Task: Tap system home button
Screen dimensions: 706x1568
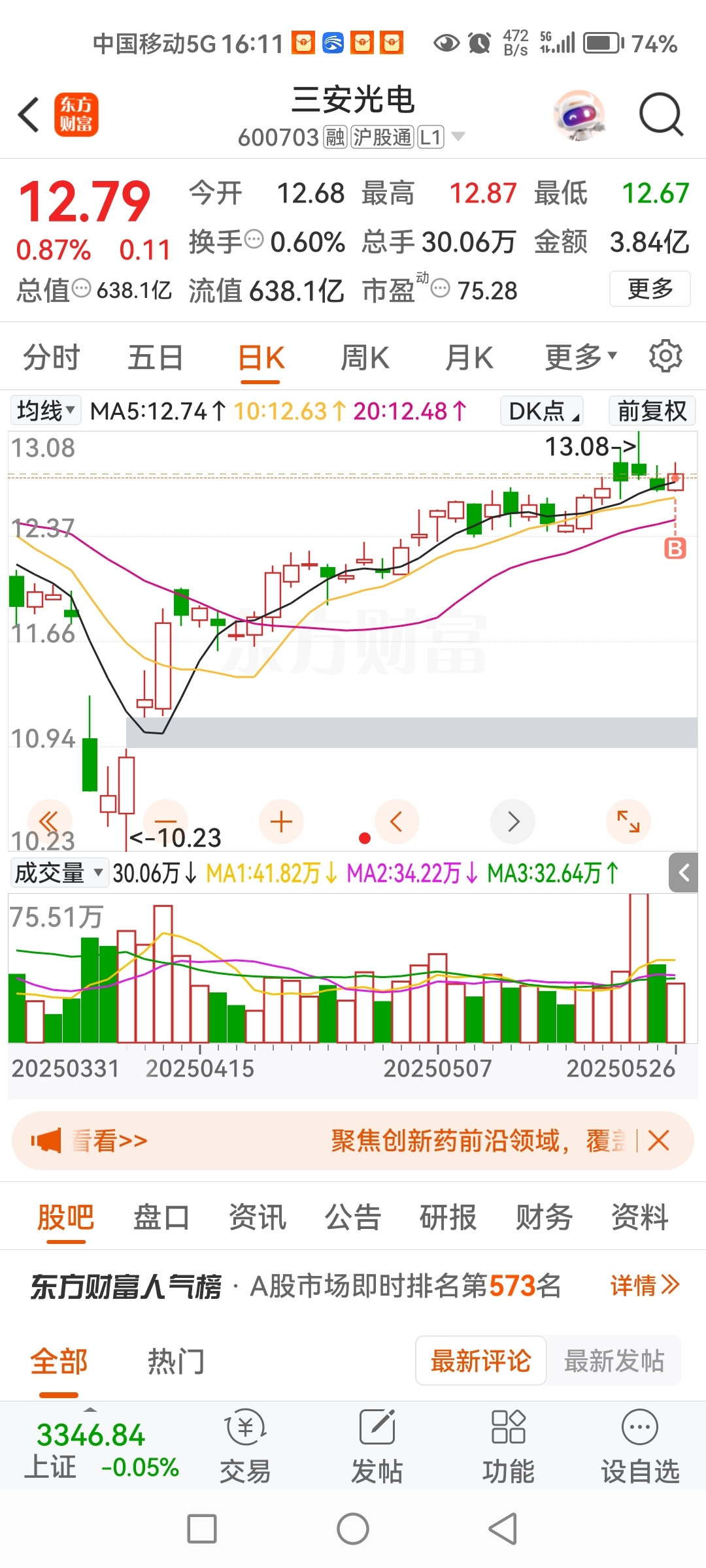Action: 353,1529
